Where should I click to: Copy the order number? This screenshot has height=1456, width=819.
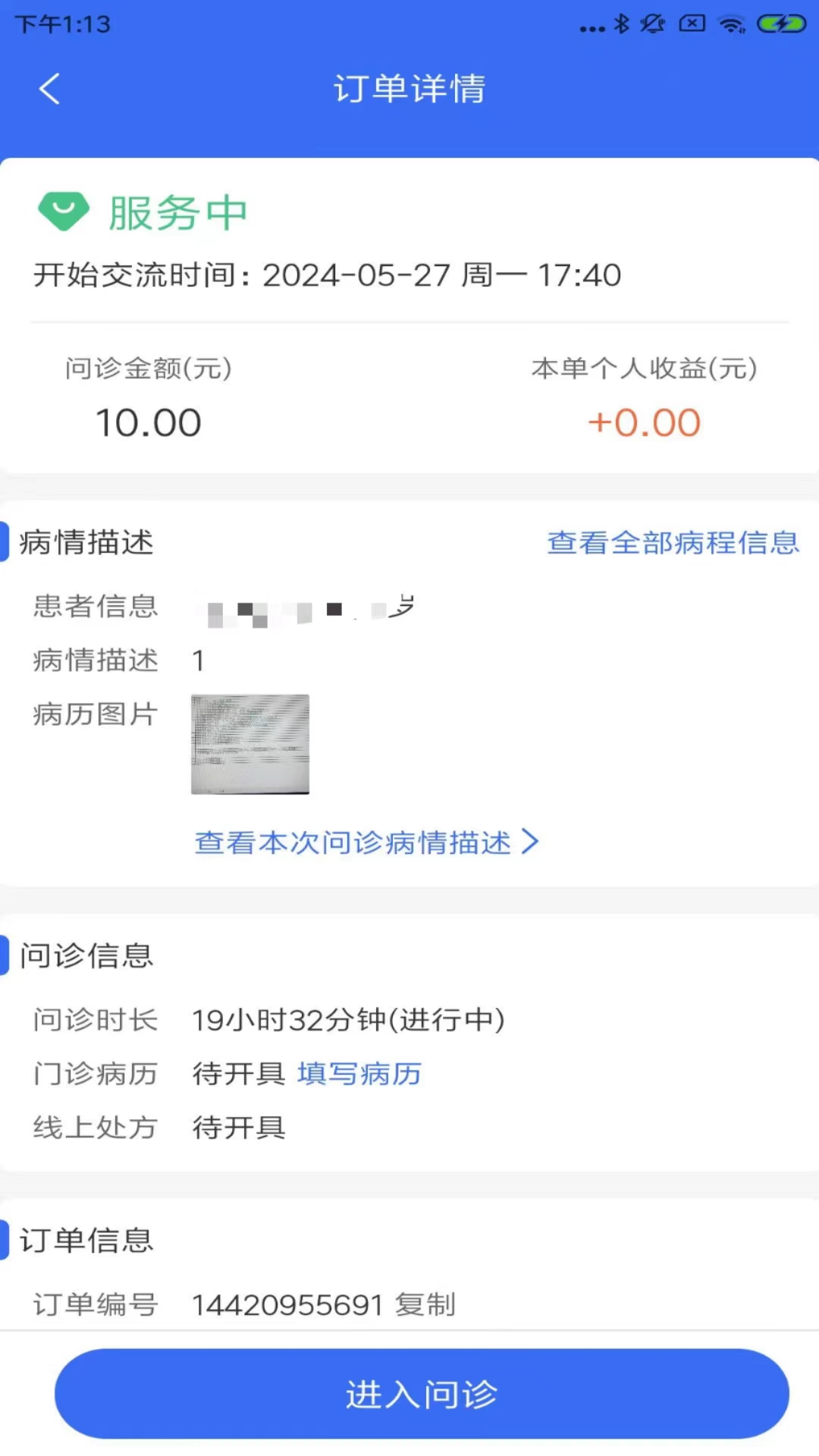pos(425,1305)
